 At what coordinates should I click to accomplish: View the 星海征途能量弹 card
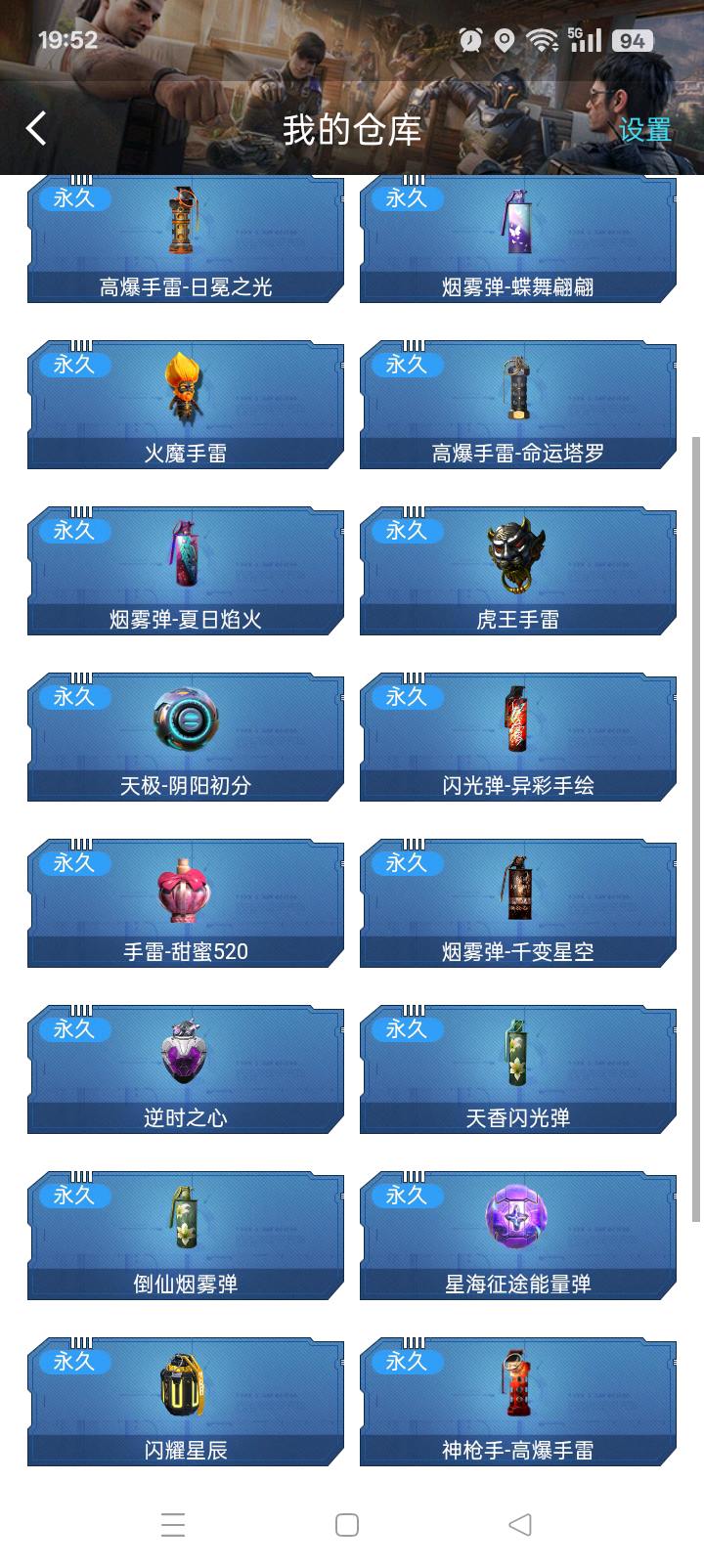518,1237
